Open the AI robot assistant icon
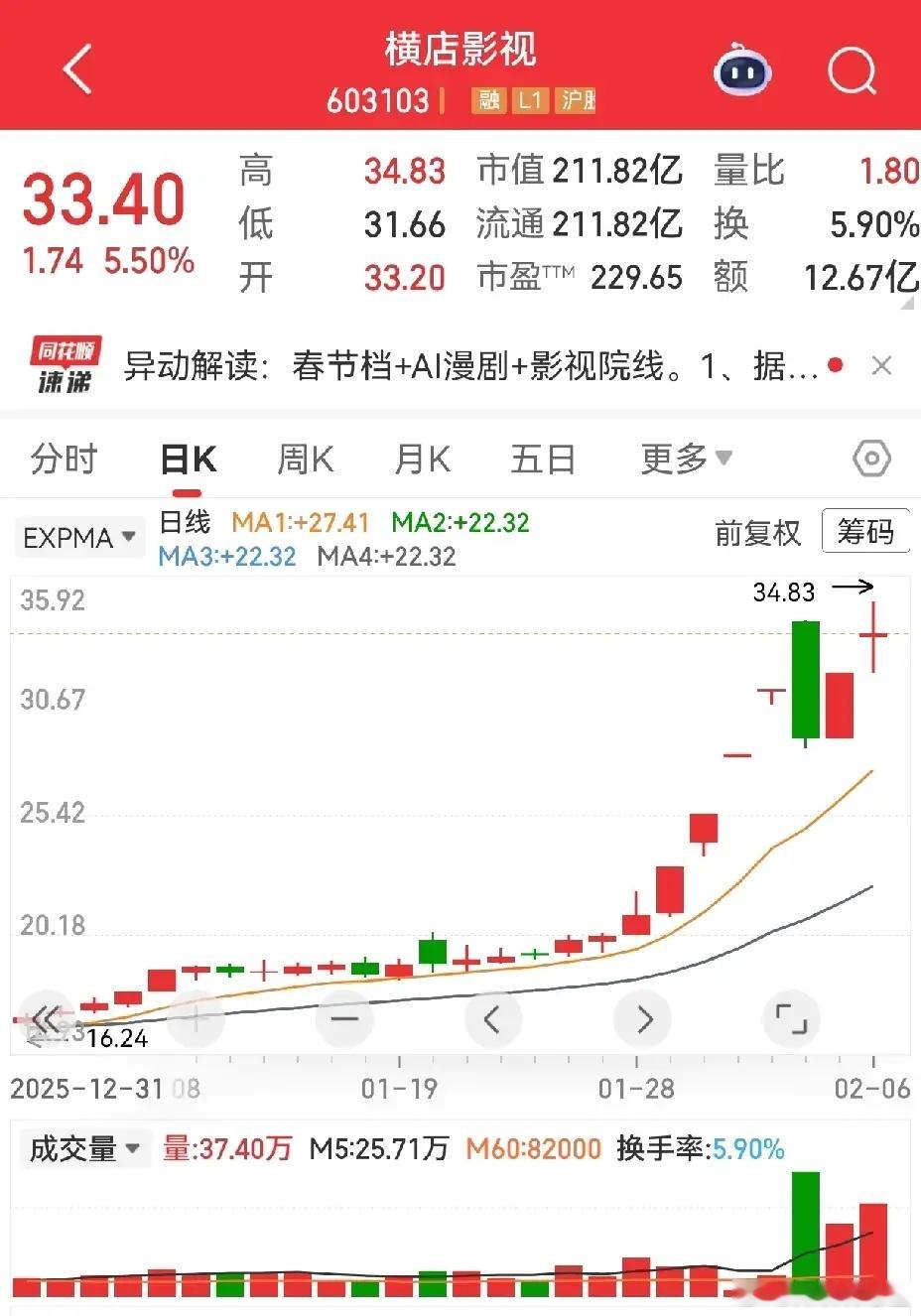 (743, 69)
